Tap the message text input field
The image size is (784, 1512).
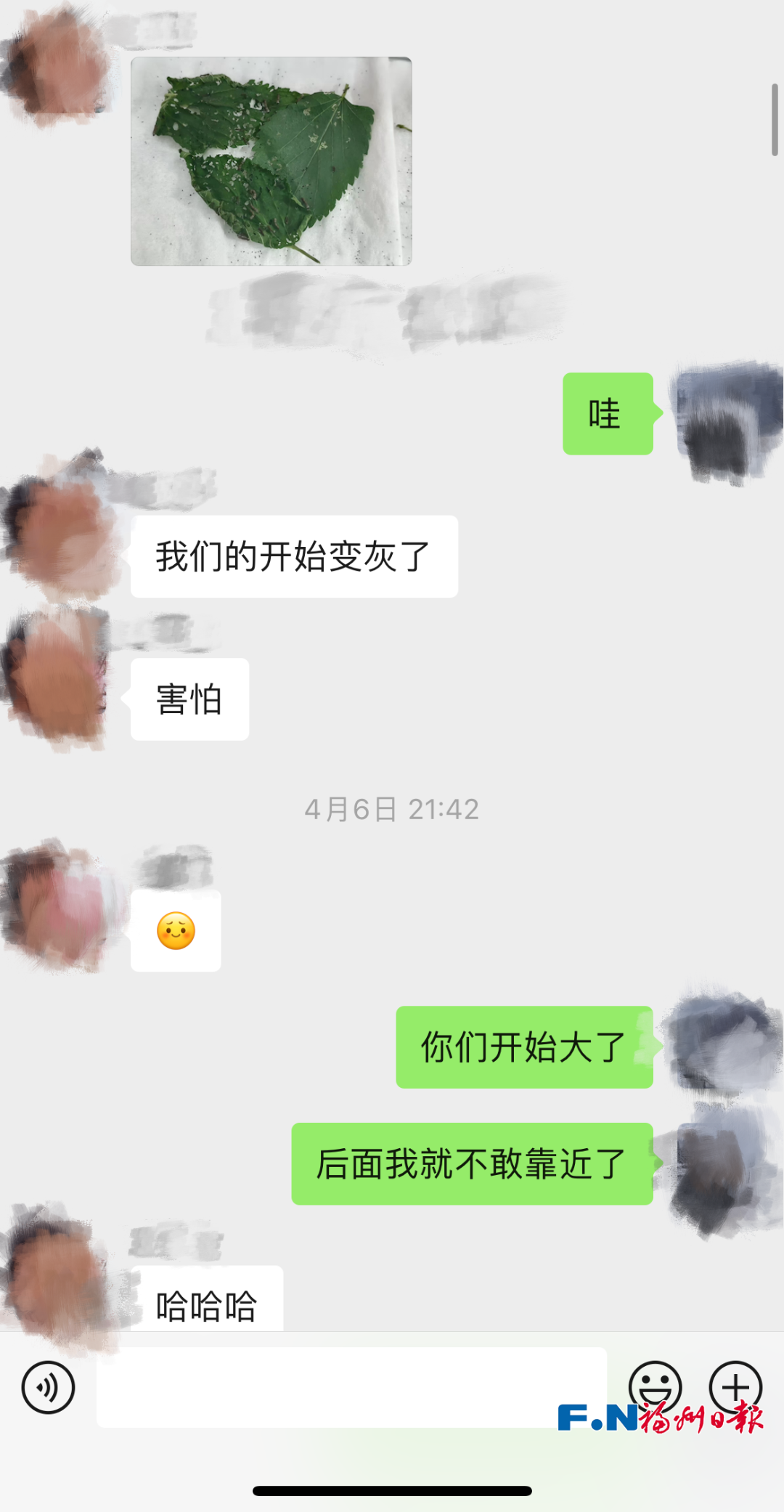[x=351, y=1387]
